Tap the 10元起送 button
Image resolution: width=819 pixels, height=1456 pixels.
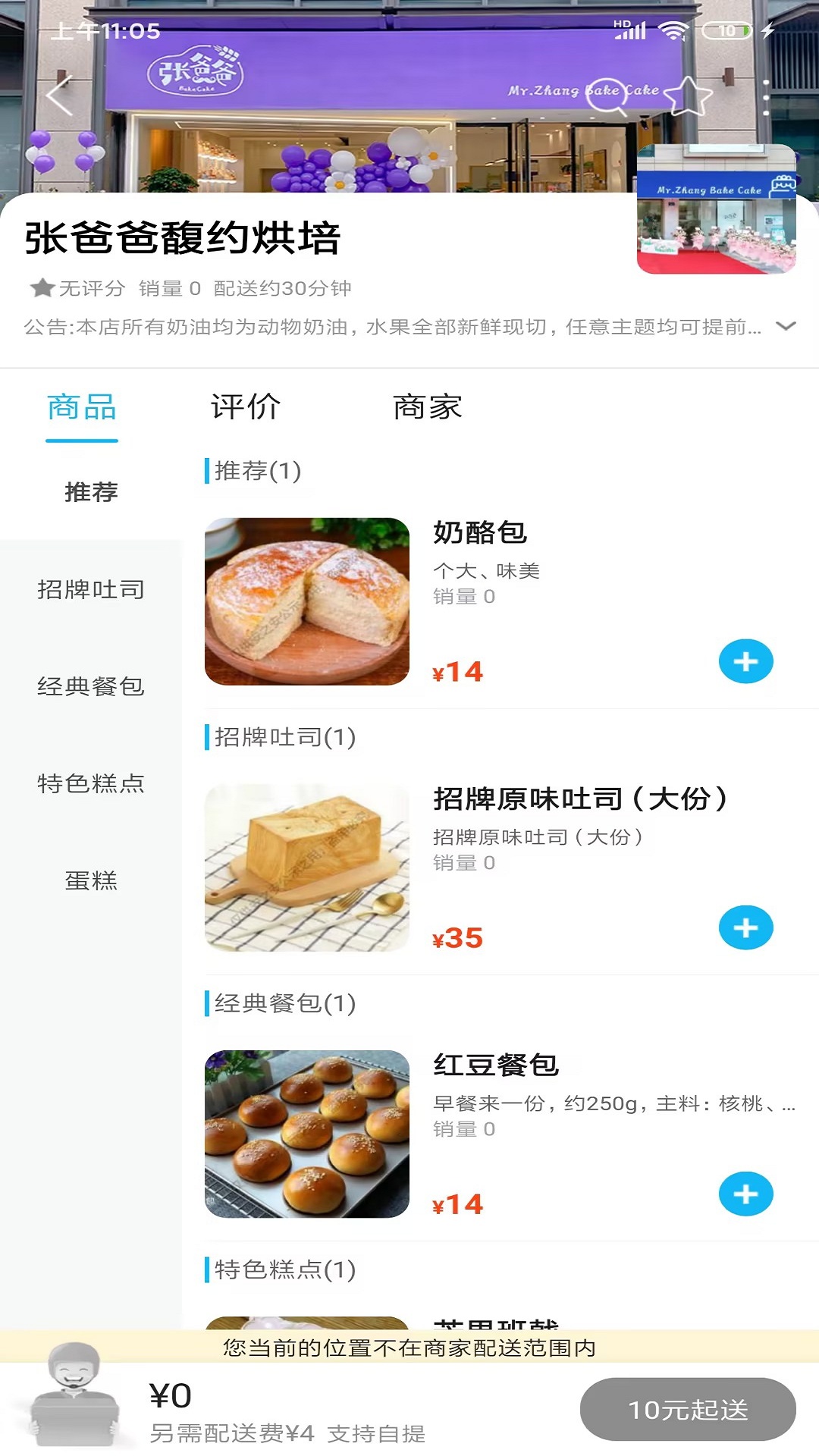[687, 1410]
